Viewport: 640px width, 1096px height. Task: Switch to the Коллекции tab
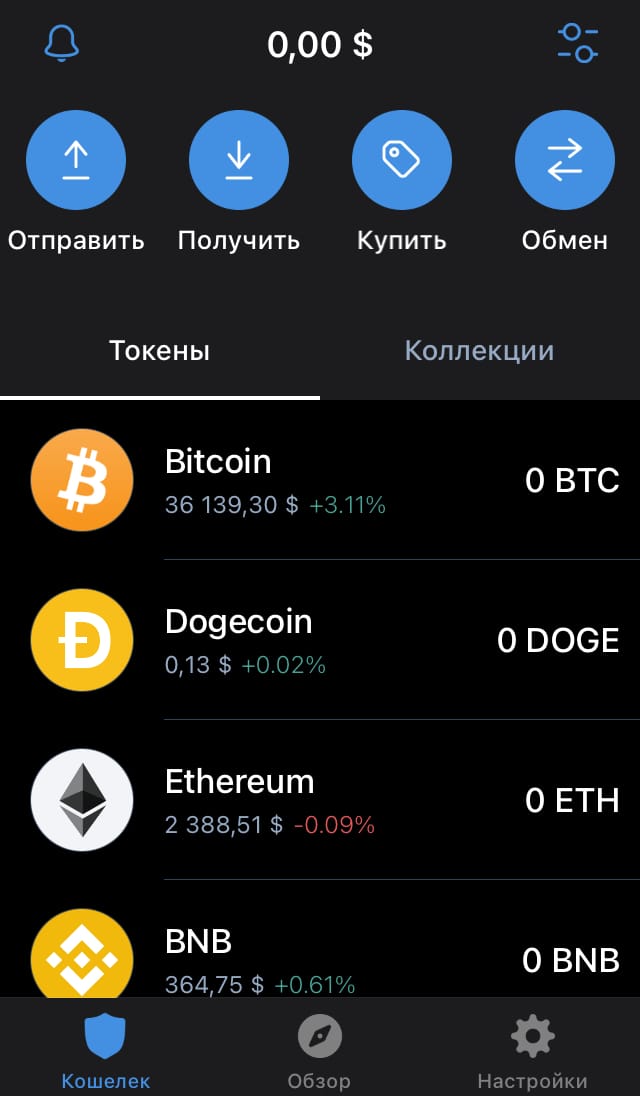pos(479,350)
